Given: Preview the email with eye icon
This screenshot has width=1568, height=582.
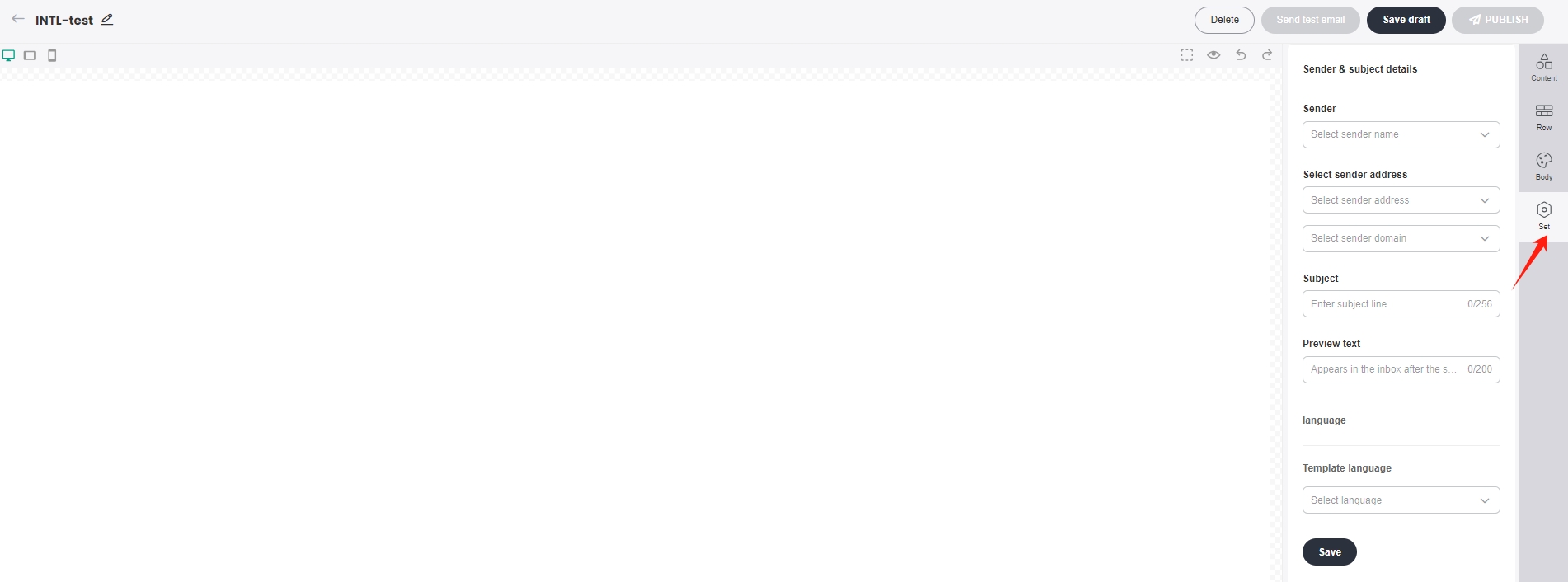Looking at the screenshot, I should [x=1214, y=55].
